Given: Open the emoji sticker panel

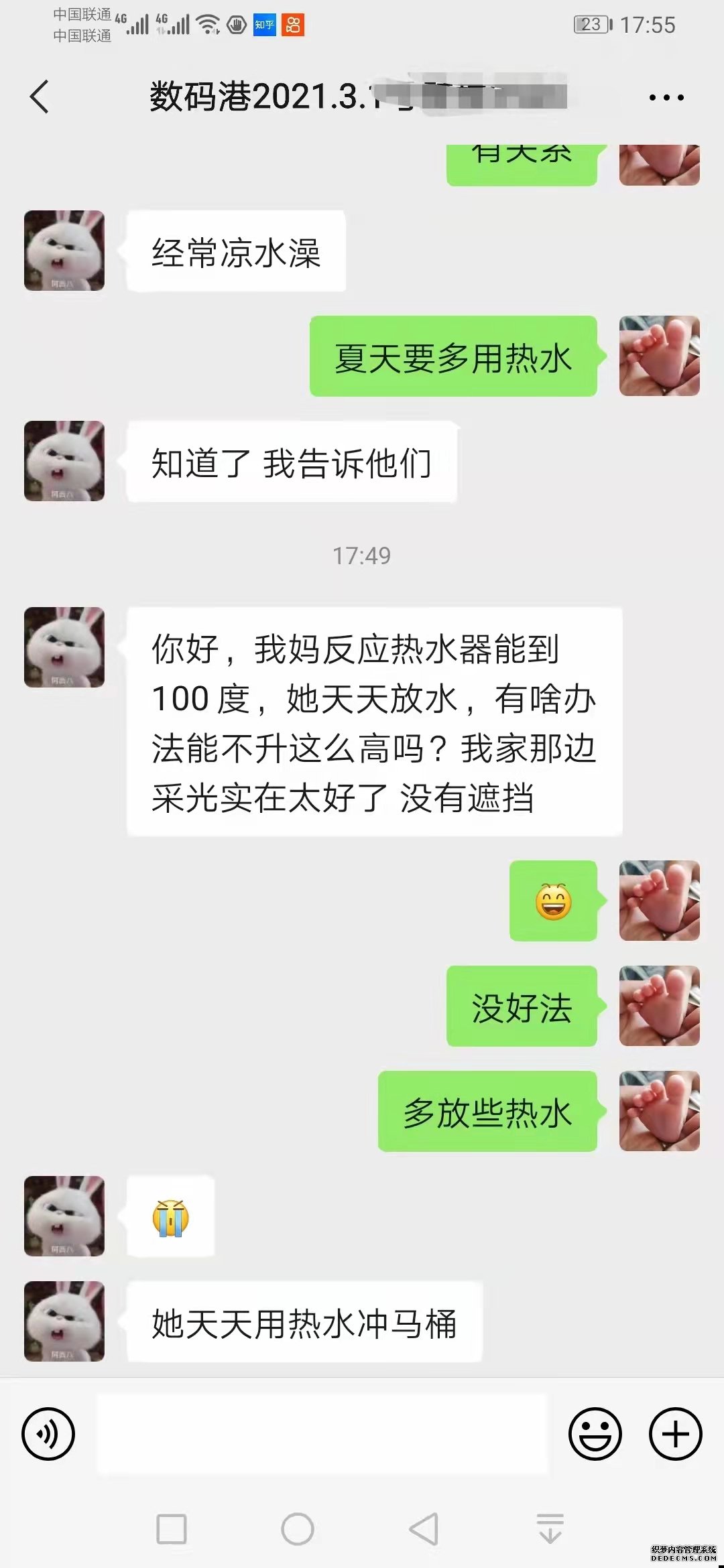Looking at the screenshot, I should [595, 1433].
